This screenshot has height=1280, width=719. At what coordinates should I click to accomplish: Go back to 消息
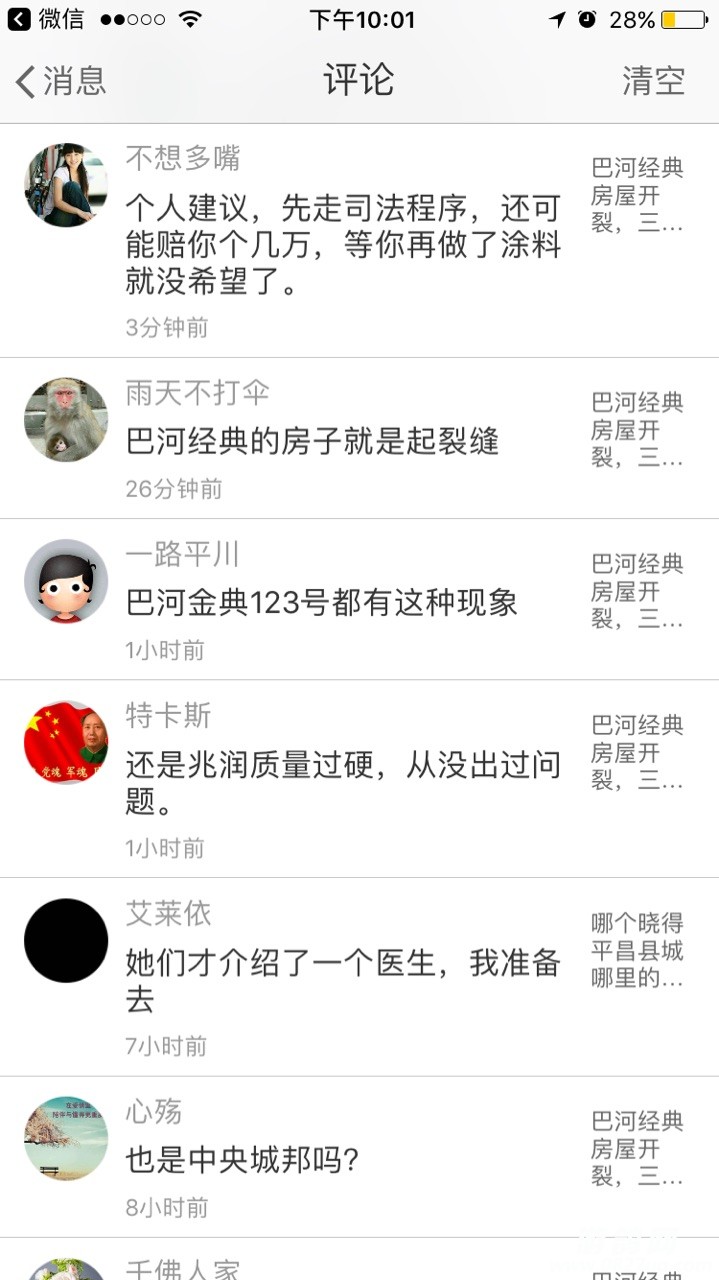[x=60, y=81]
